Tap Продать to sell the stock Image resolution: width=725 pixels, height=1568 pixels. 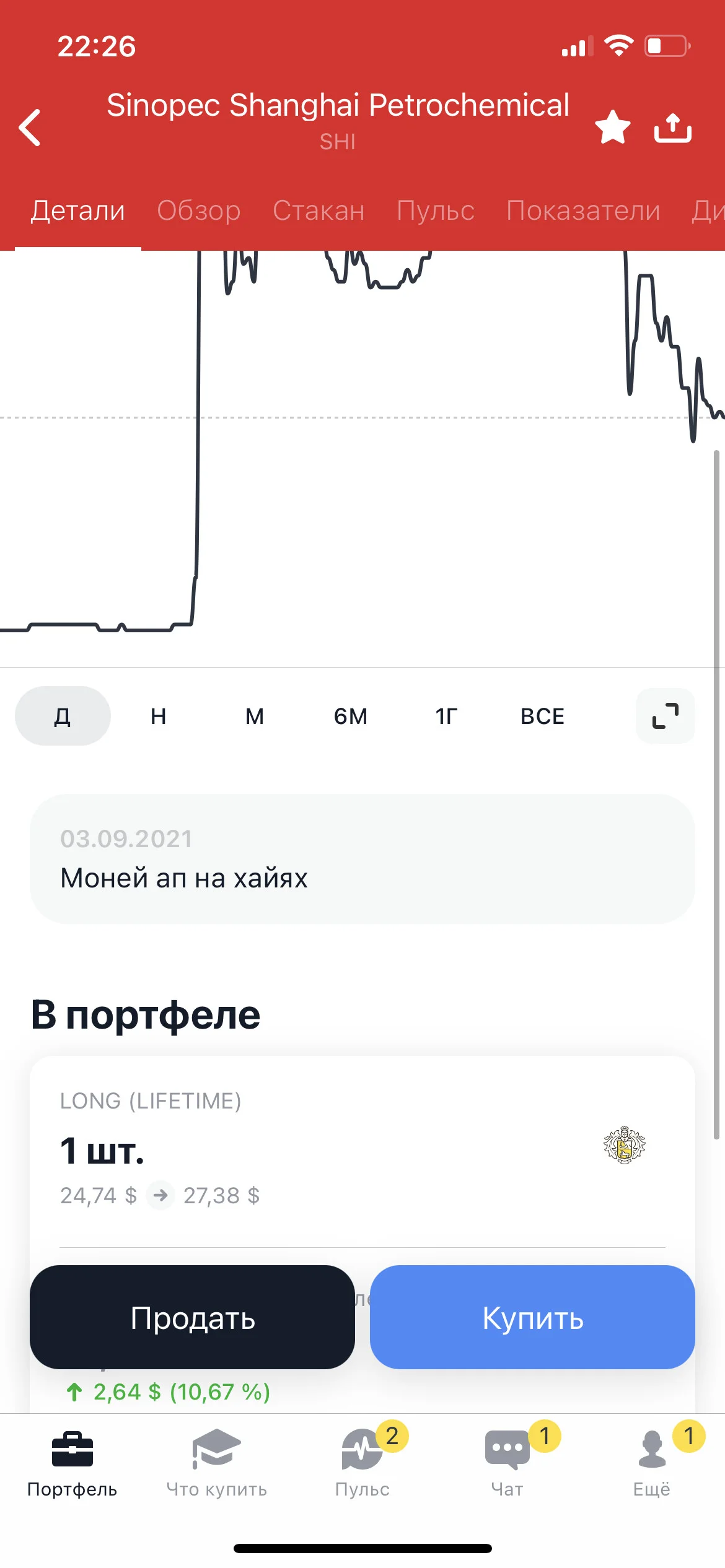[x=192, y=1318]
